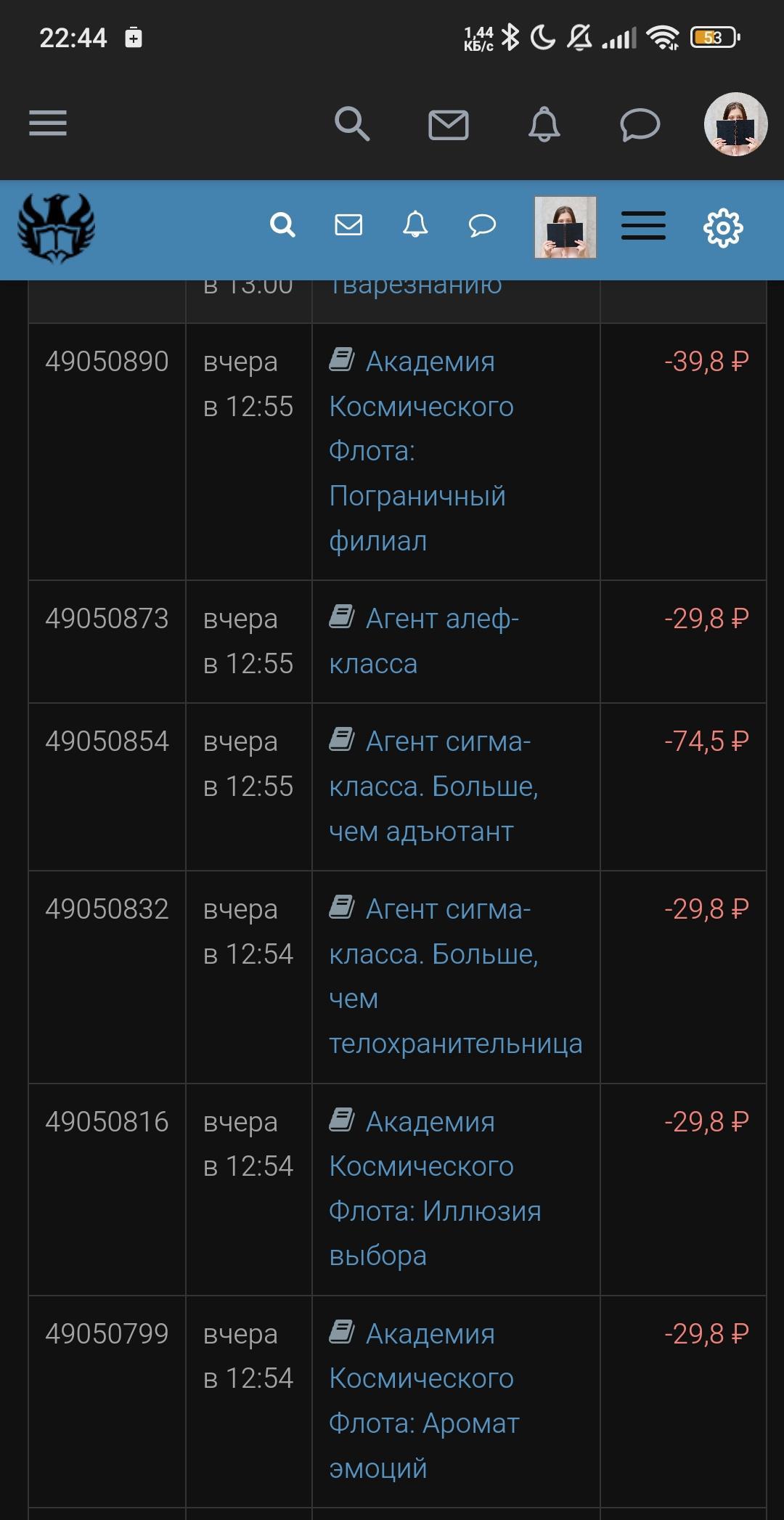The width and height of the screenshot is (784, 1520).
Task: Open the round profile avatar in the dark bar
Action: (x=735, y=124)
